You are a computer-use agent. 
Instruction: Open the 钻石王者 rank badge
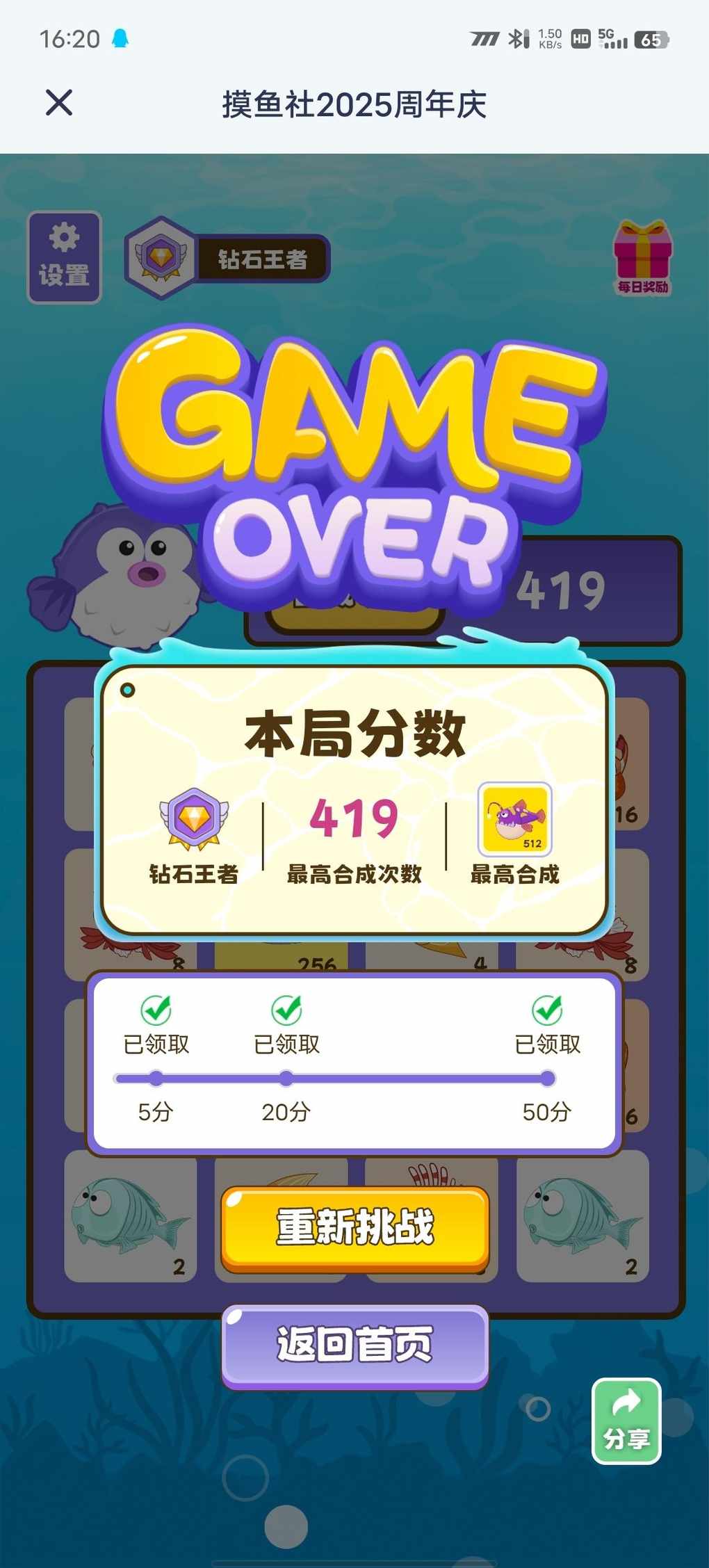point(227,259)
